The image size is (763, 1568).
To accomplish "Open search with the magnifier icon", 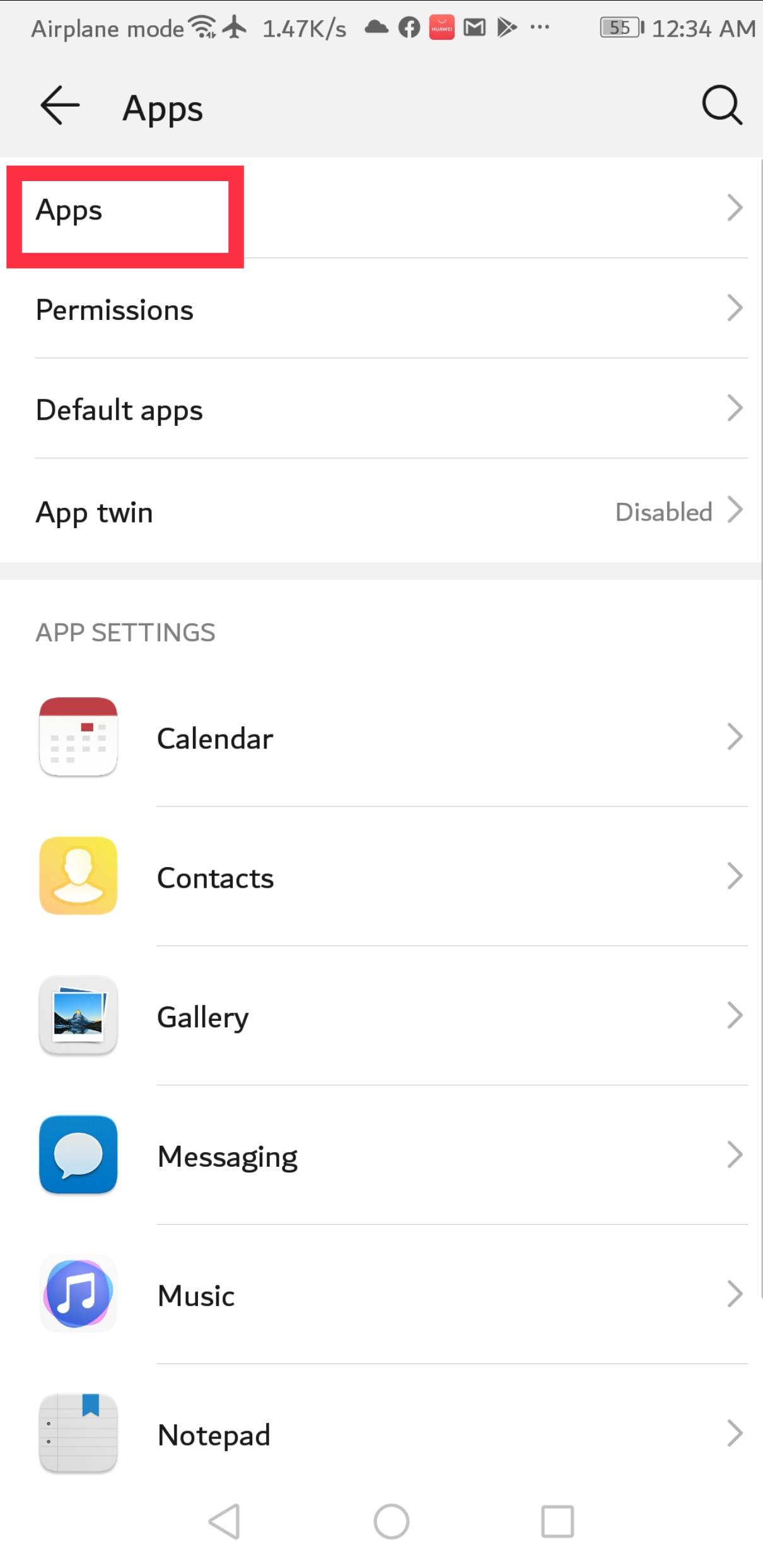I will 722,106.
